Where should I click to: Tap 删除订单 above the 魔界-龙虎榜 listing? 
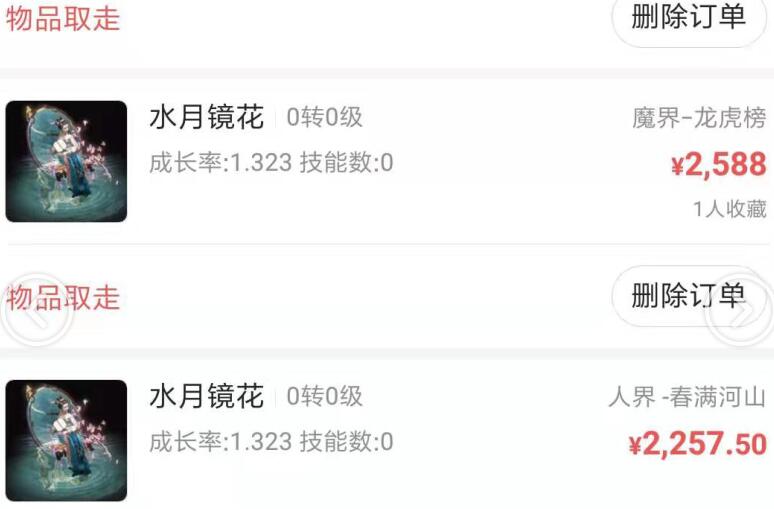(688, 17)
